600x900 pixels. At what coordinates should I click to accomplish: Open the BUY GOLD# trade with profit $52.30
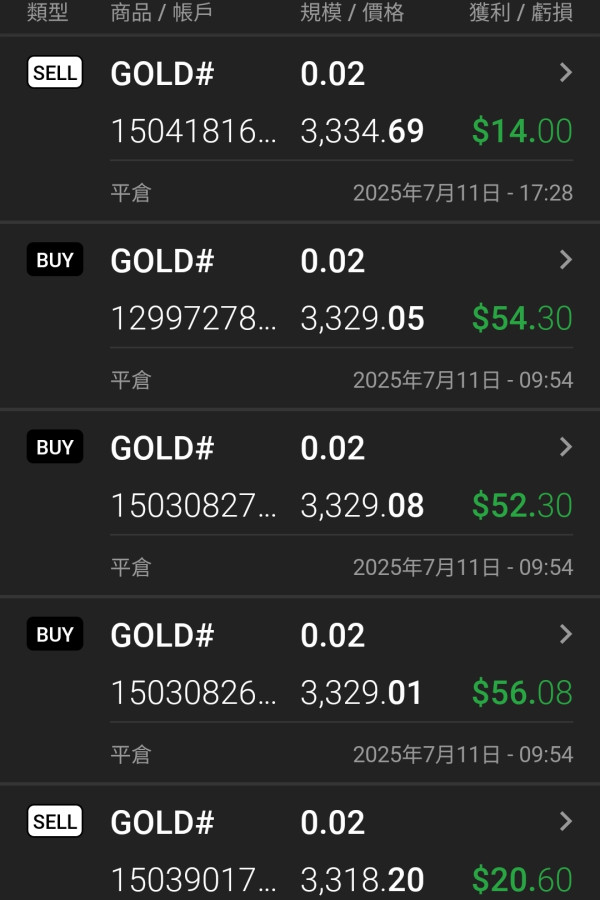[565, 447]
